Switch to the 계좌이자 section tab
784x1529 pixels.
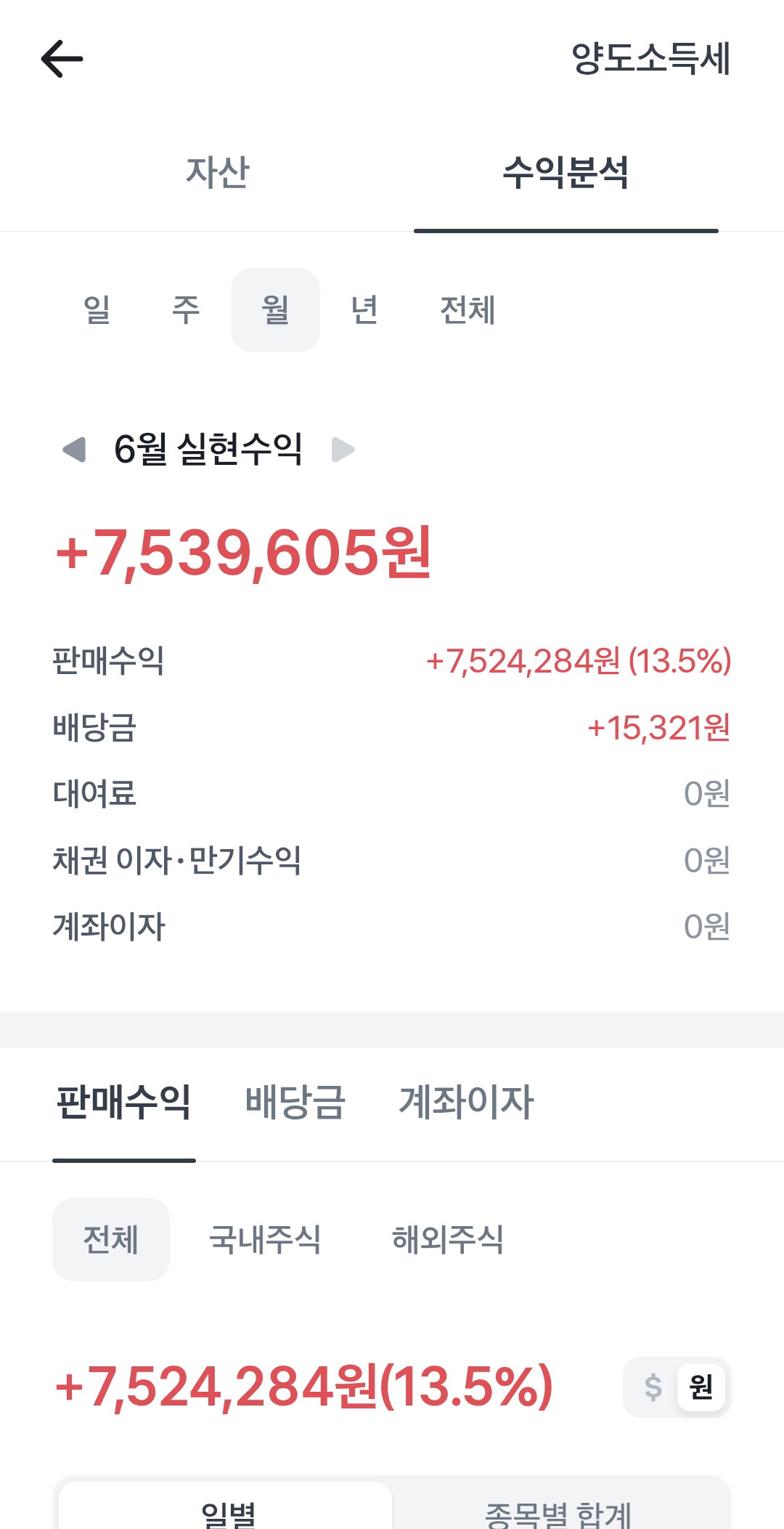click(467, 1103)
